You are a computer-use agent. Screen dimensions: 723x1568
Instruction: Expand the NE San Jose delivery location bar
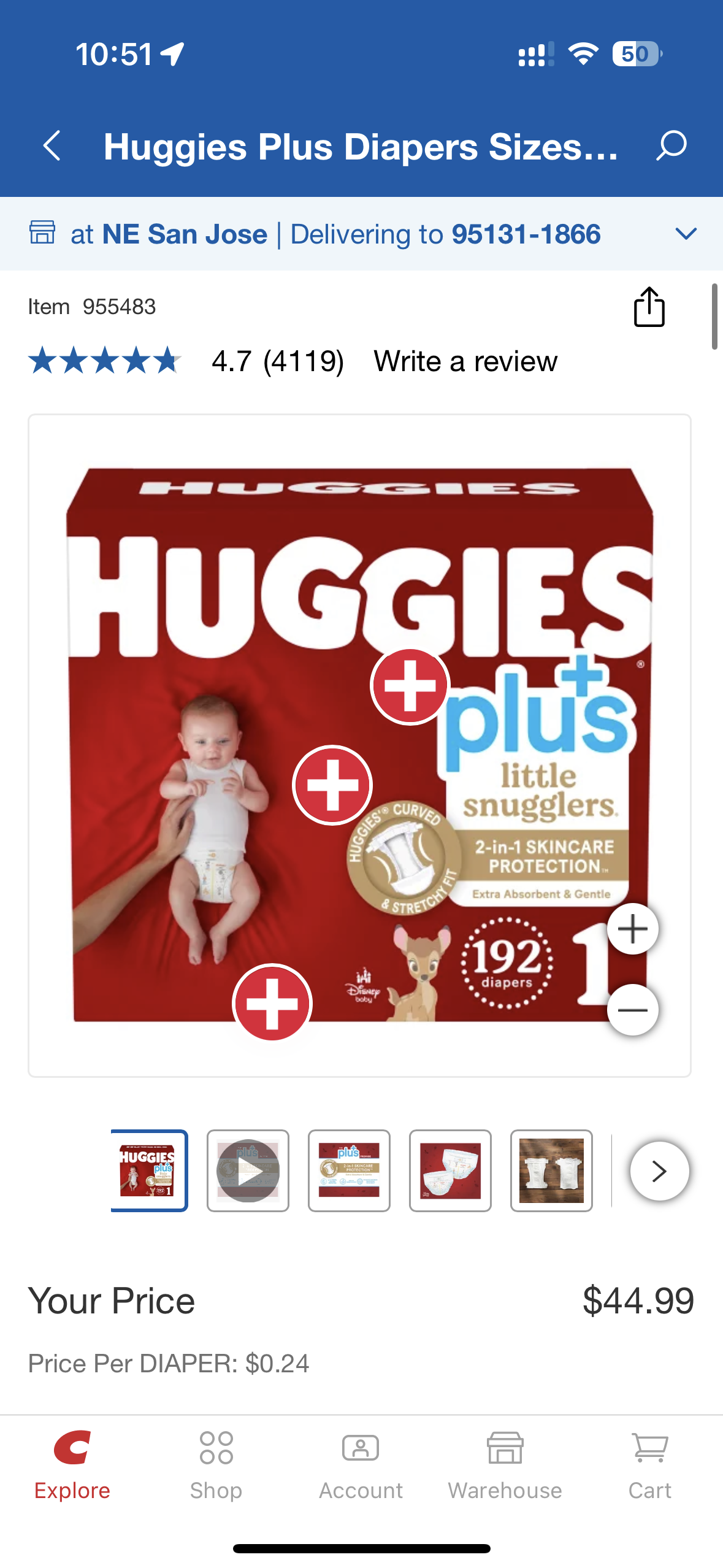(685, 234)
